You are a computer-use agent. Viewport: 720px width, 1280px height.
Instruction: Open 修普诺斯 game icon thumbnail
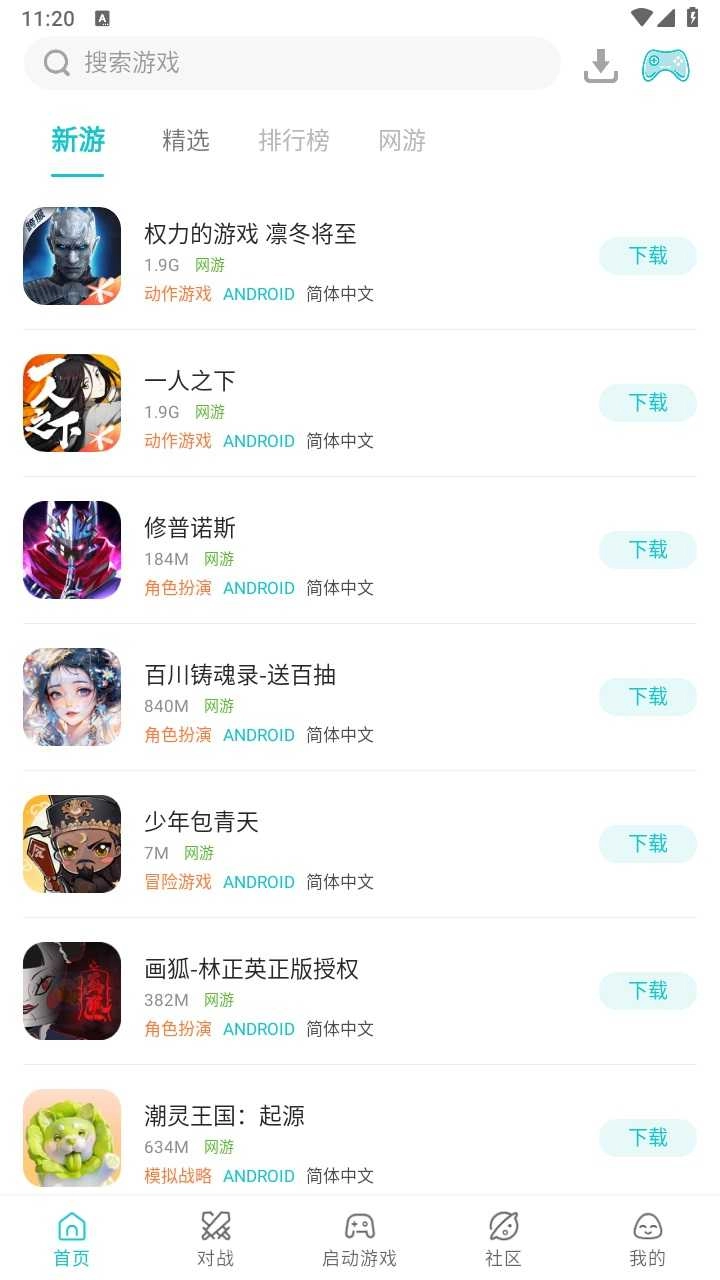(x=71, y=550)
